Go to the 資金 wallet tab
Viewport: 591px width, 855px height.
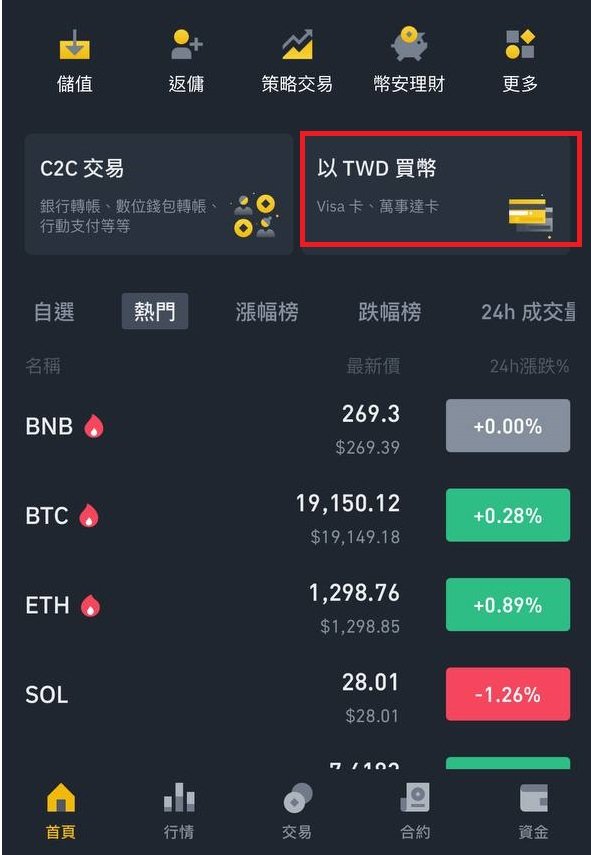coord(533,812)
